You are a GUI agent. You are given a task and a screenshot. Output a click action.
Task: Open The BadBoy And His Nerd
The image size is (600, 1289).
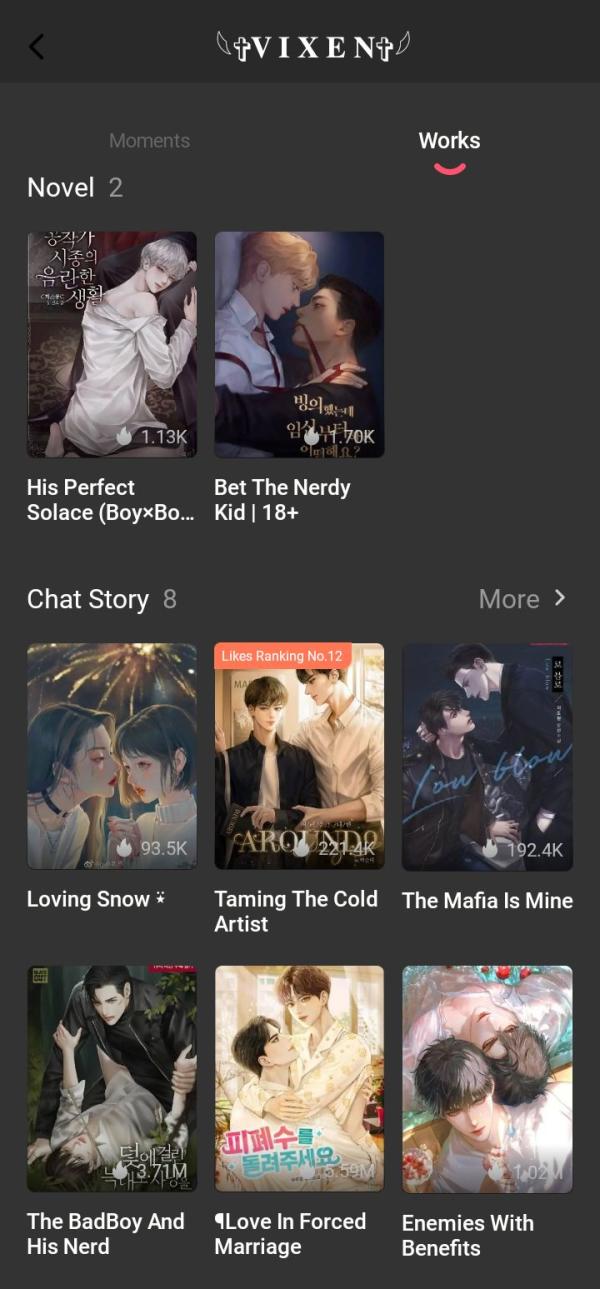pos(112,1078)
